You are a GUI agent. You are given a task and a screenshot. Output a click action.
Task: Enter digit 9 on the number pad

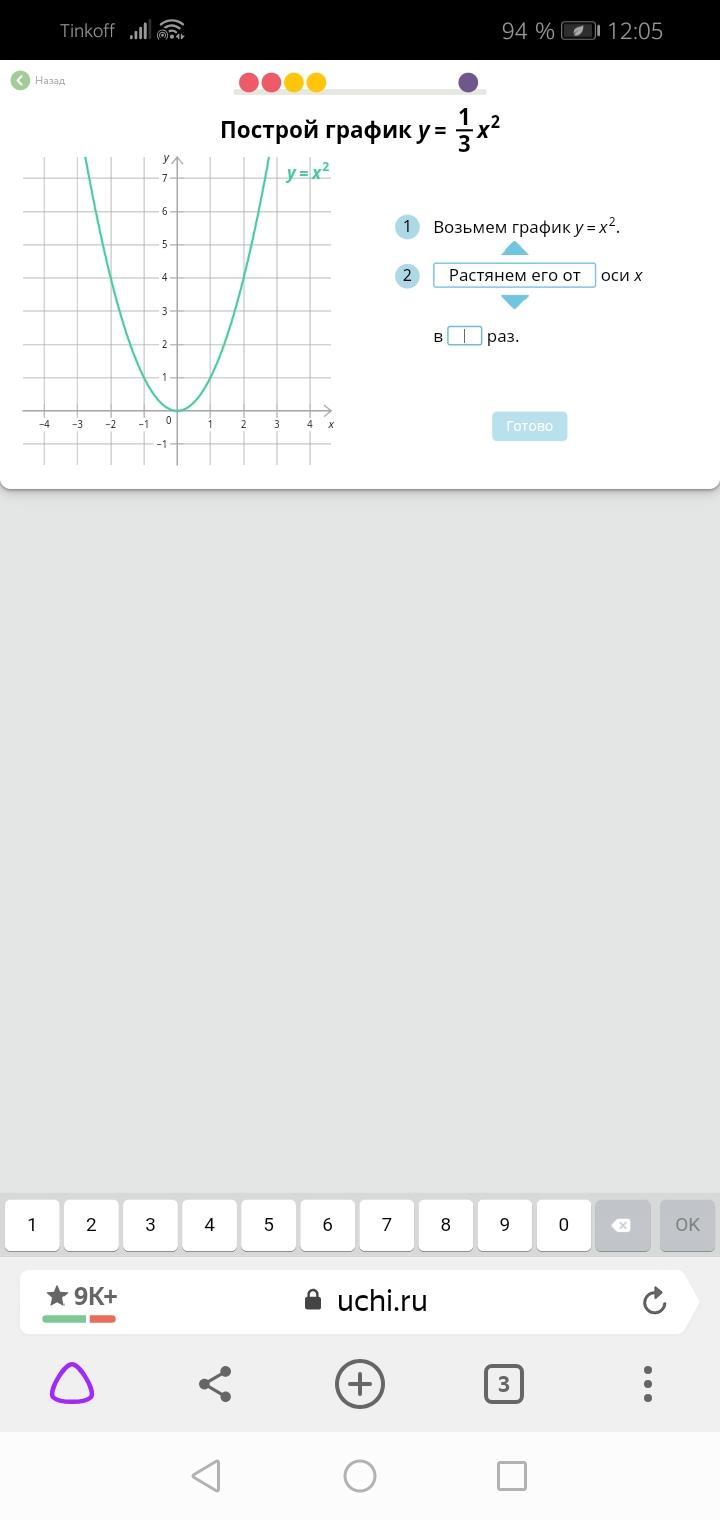pos(504,1225)
